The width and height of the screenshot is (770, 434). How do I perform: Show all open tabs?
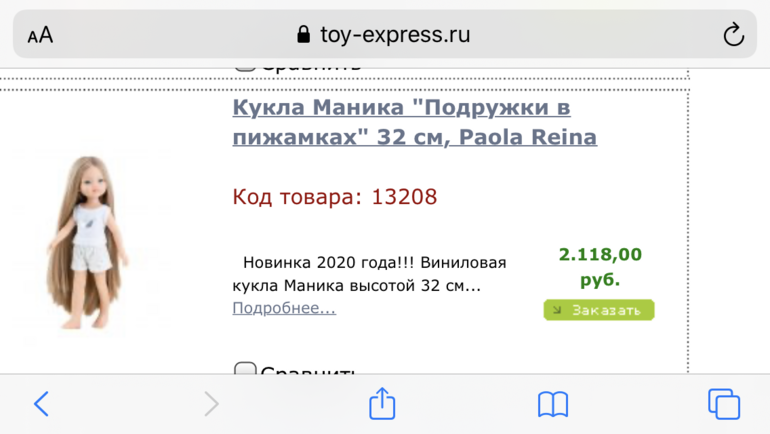723,404
